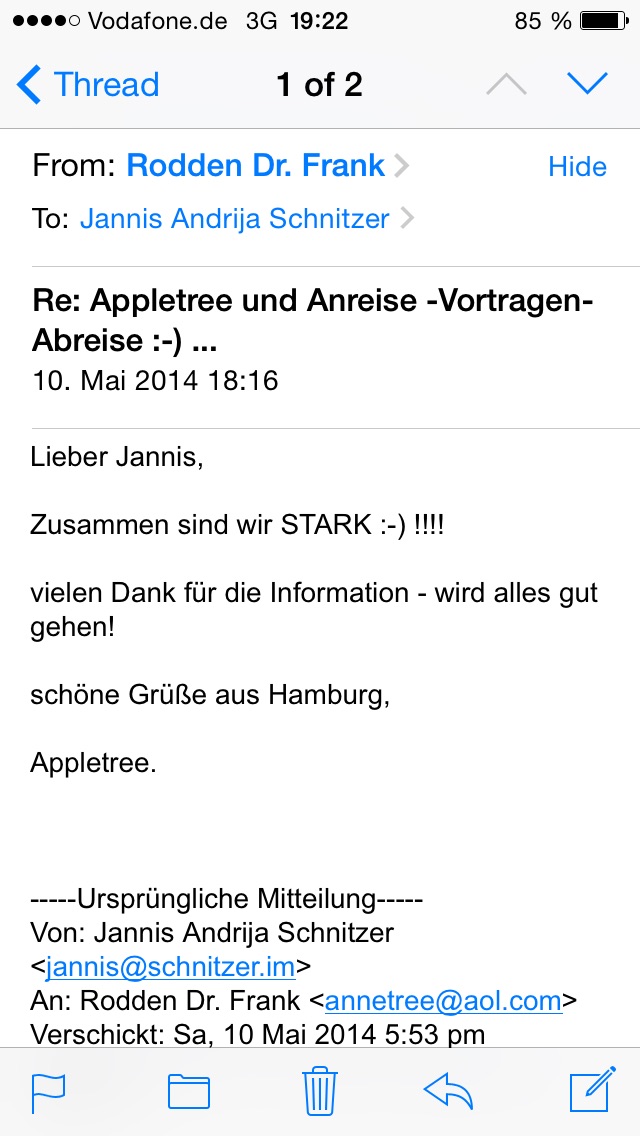Screen dimensions: 640x1136
Task: Compose a new email
Action: pos(591,1091)
